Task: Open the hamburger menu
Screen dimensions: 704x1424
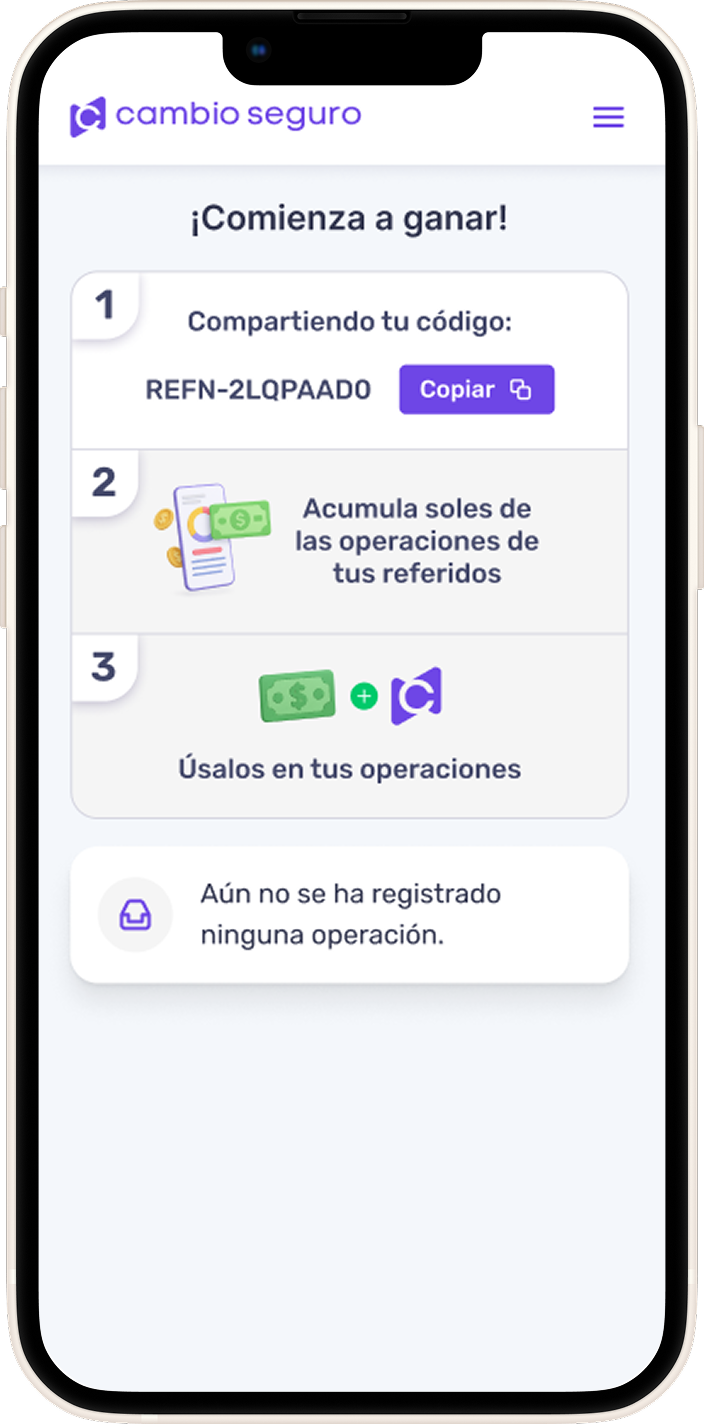Action: [608, 117]
